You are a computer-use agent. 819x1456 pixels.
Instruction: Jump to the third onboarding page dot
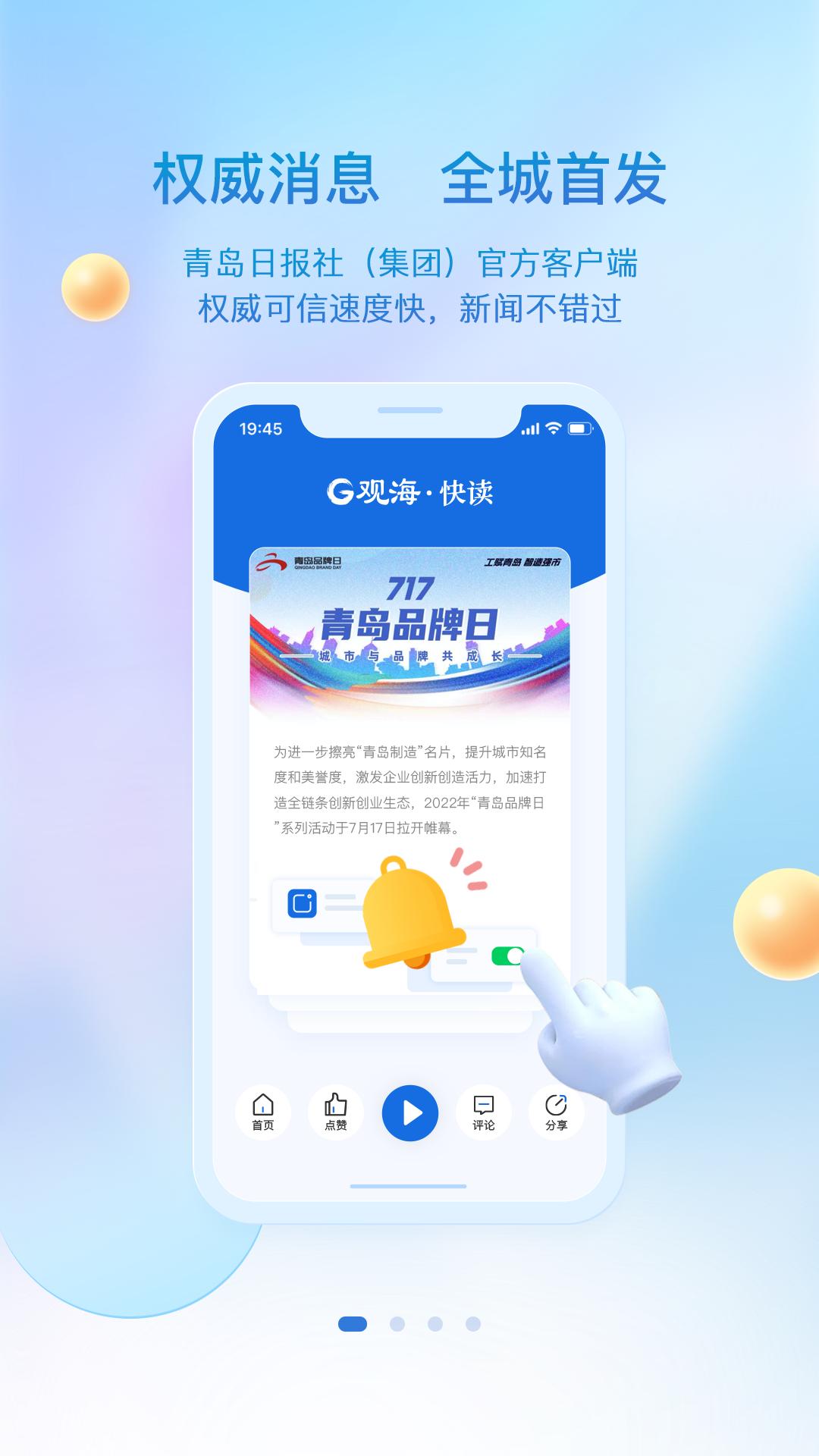[435, 1324]
